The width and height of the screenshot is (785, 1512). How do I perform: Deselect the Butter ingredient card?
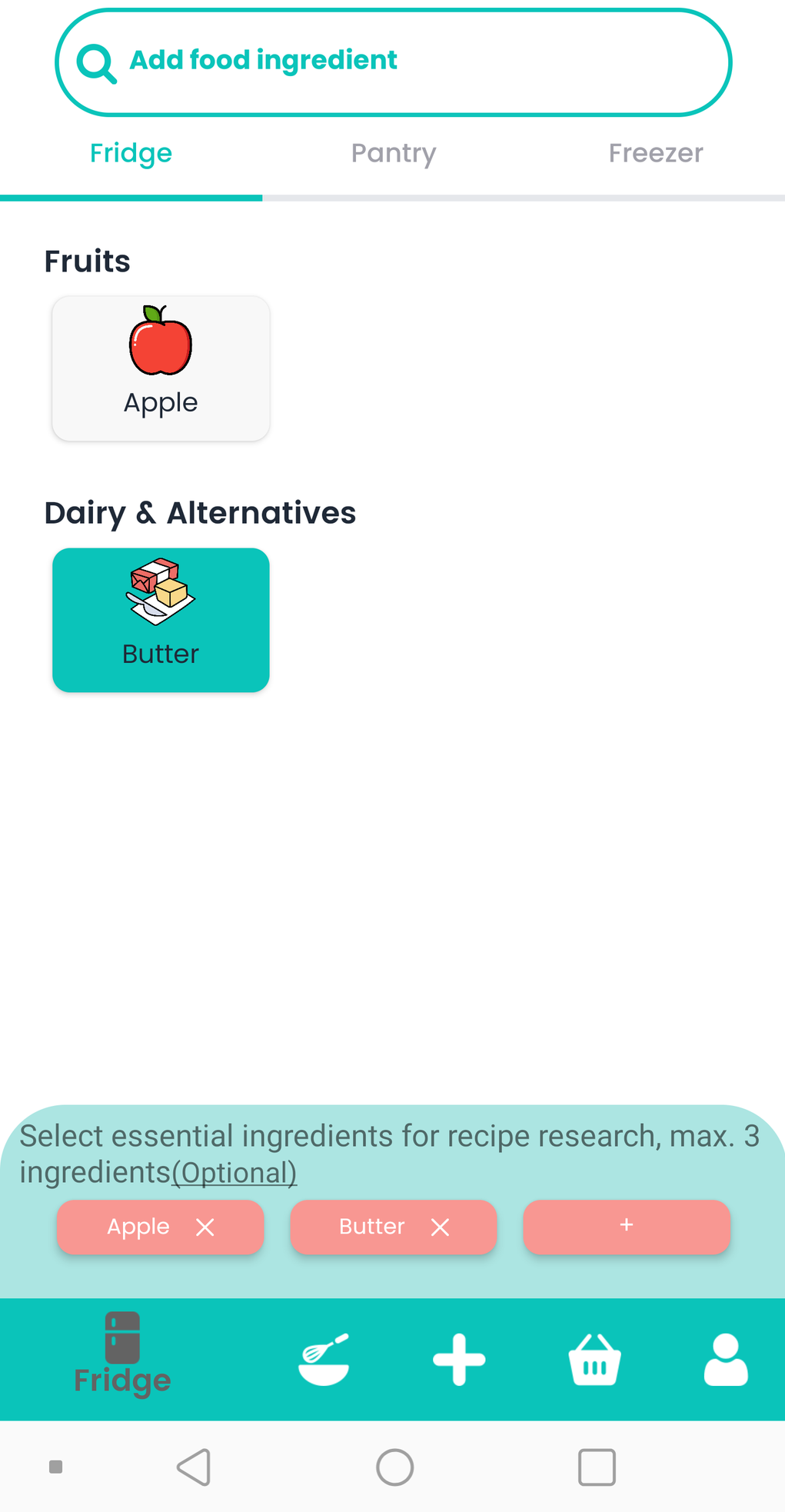pyautogui.click(x=161, y=620)
